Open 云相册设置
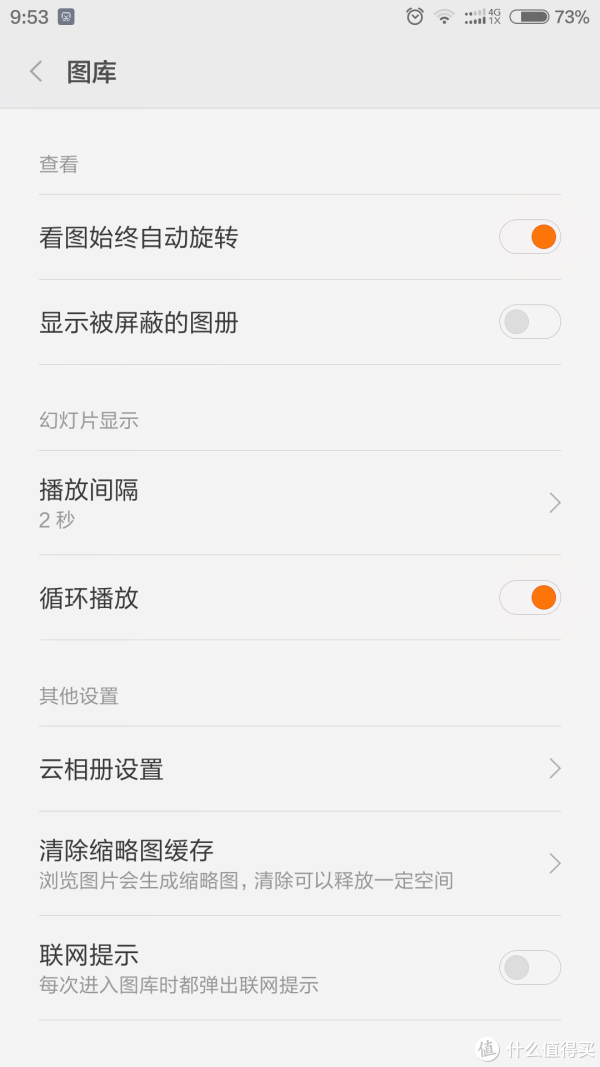Viewport: 600px width, 1067px height. 300,769
